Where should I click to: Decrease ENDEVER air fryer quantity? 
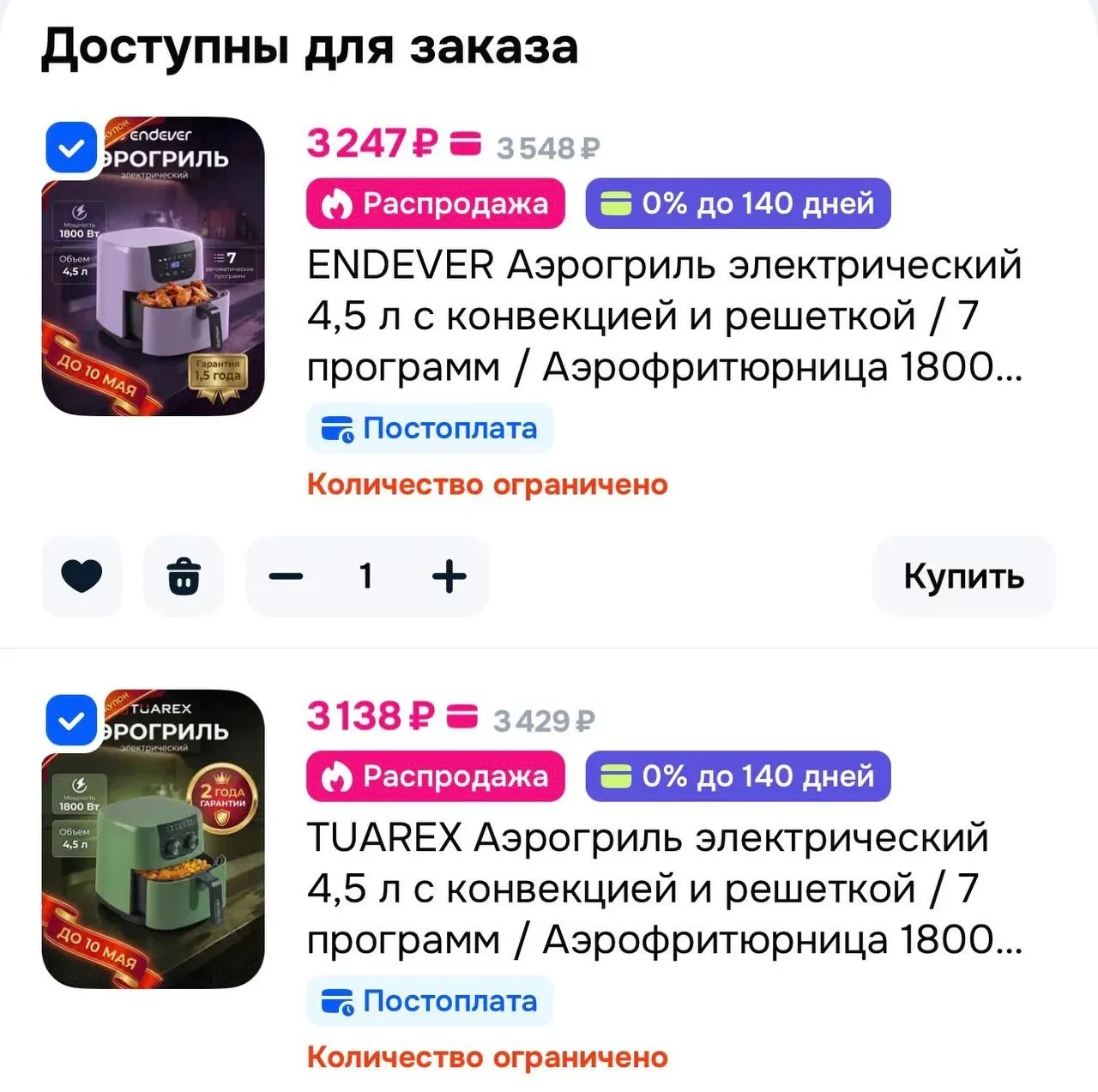point(286,576)
